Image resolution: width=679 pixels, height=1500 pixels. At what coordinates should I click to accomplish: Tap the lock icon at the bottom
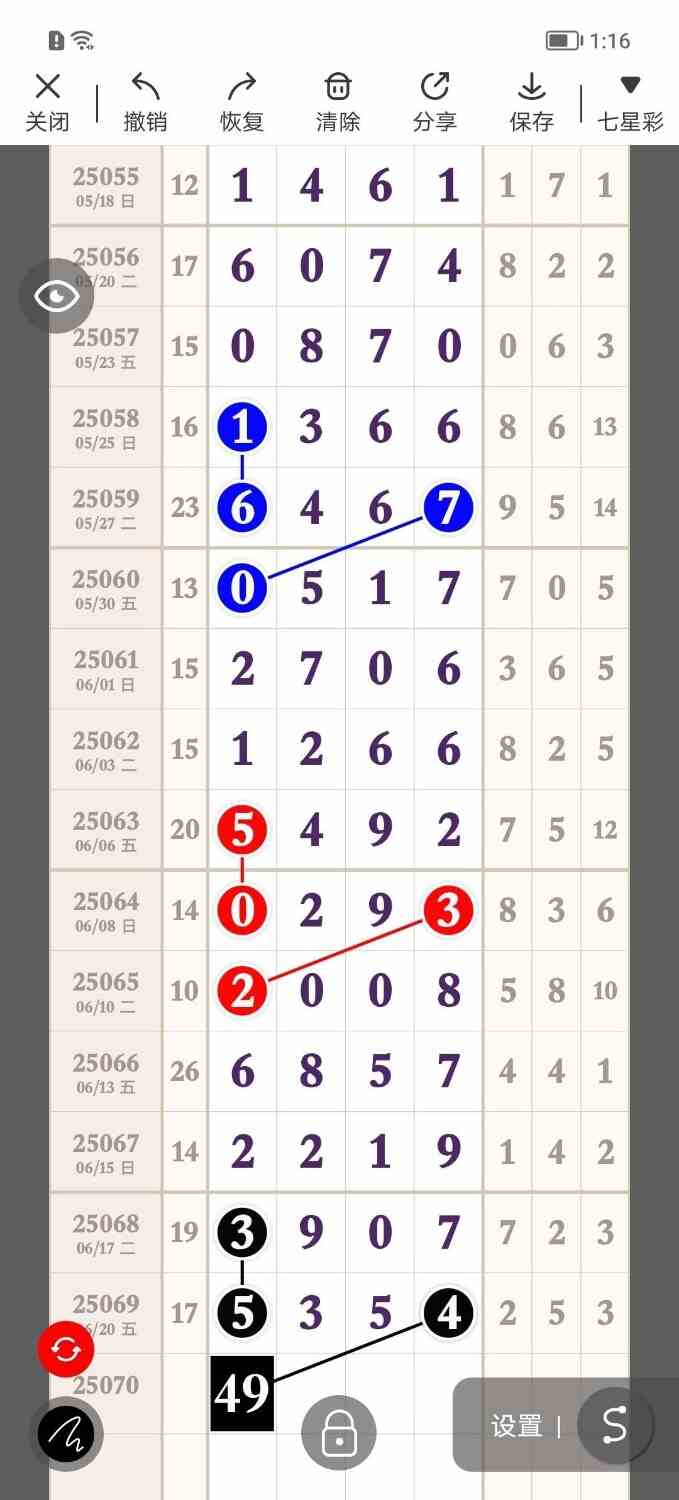[x=339, y=1433]
